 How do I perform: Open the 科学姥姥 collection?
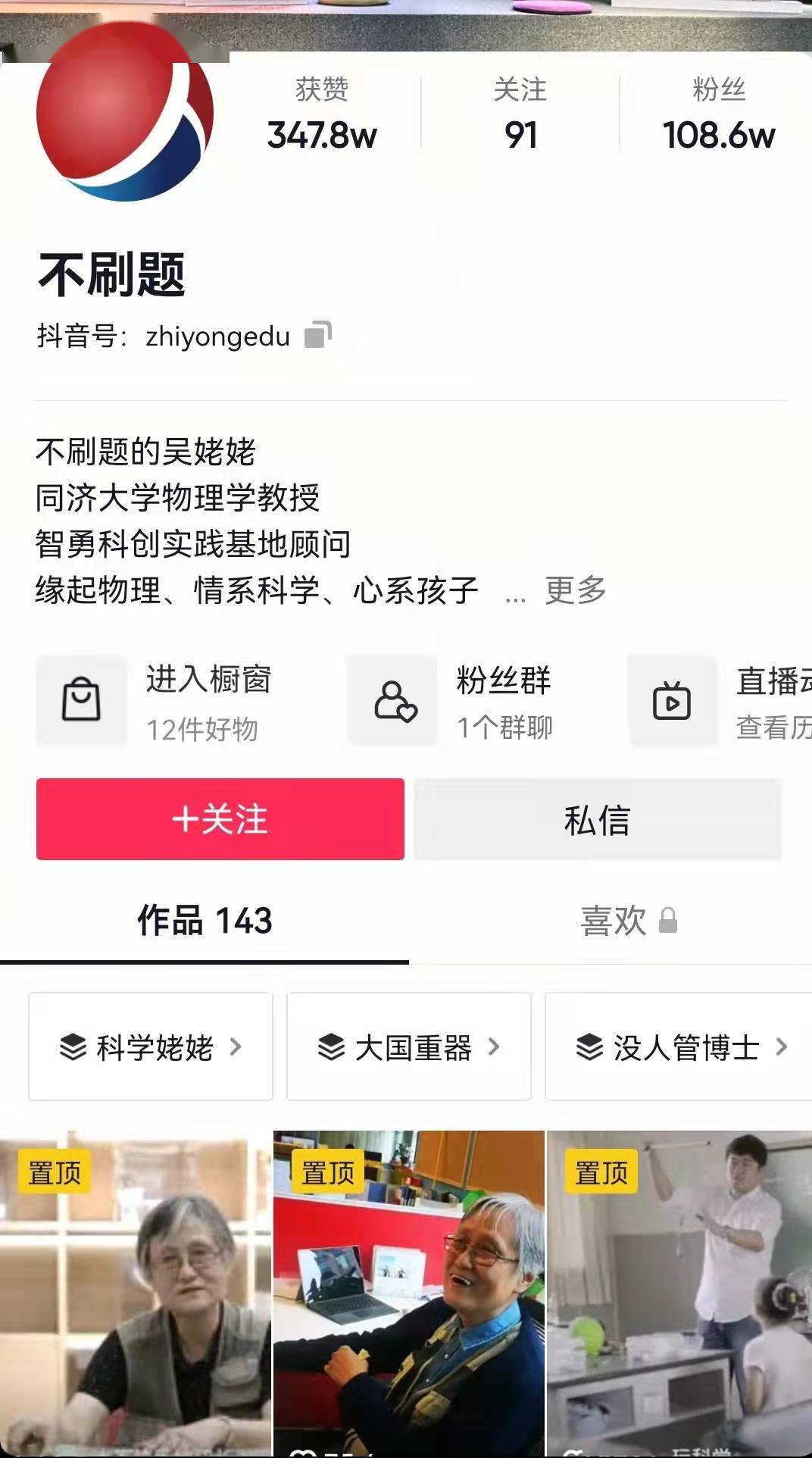tap(151, 1047)
